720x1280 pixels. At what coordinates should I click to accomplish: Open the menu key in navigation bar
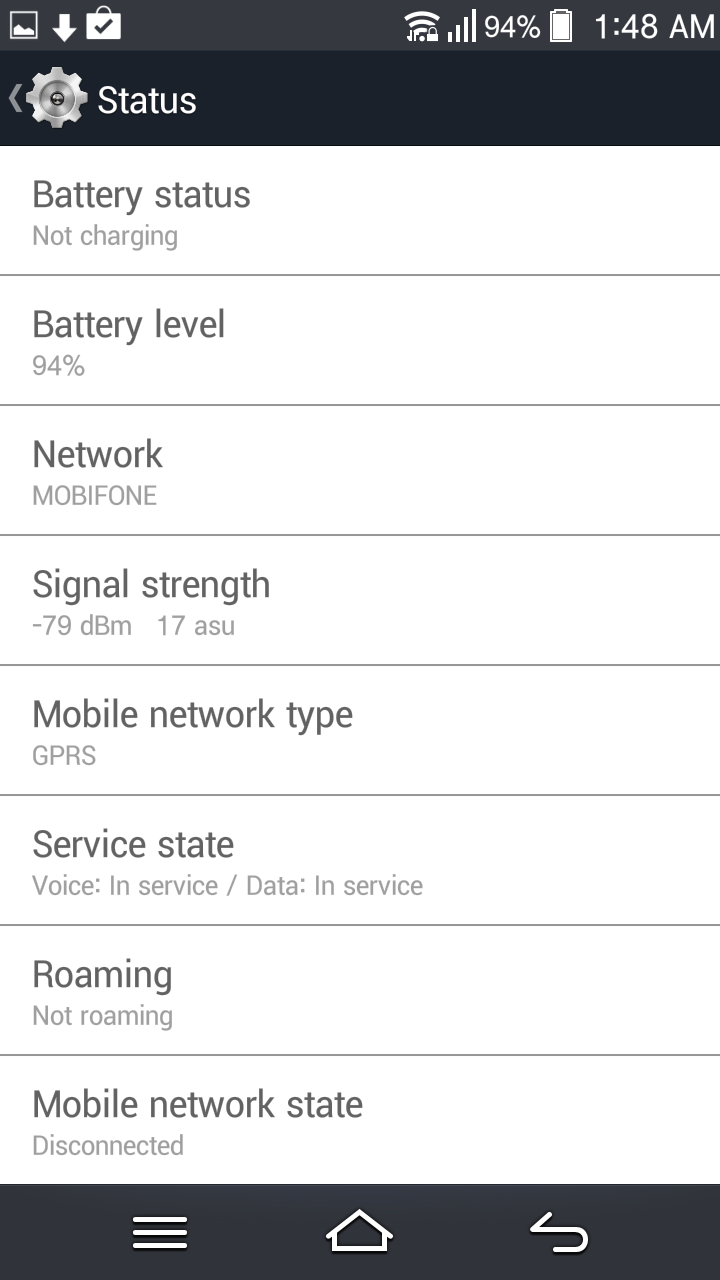pyautogui.click(x=160, y=1232)
